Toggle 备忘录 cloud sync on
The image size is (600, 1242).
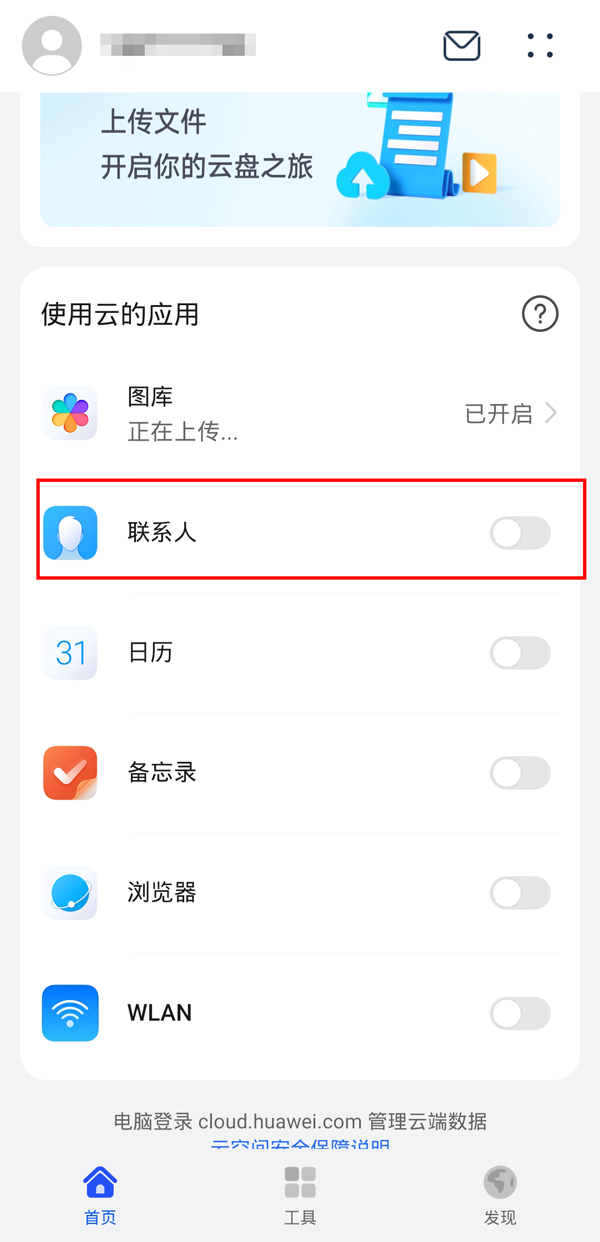coord(520,773)
